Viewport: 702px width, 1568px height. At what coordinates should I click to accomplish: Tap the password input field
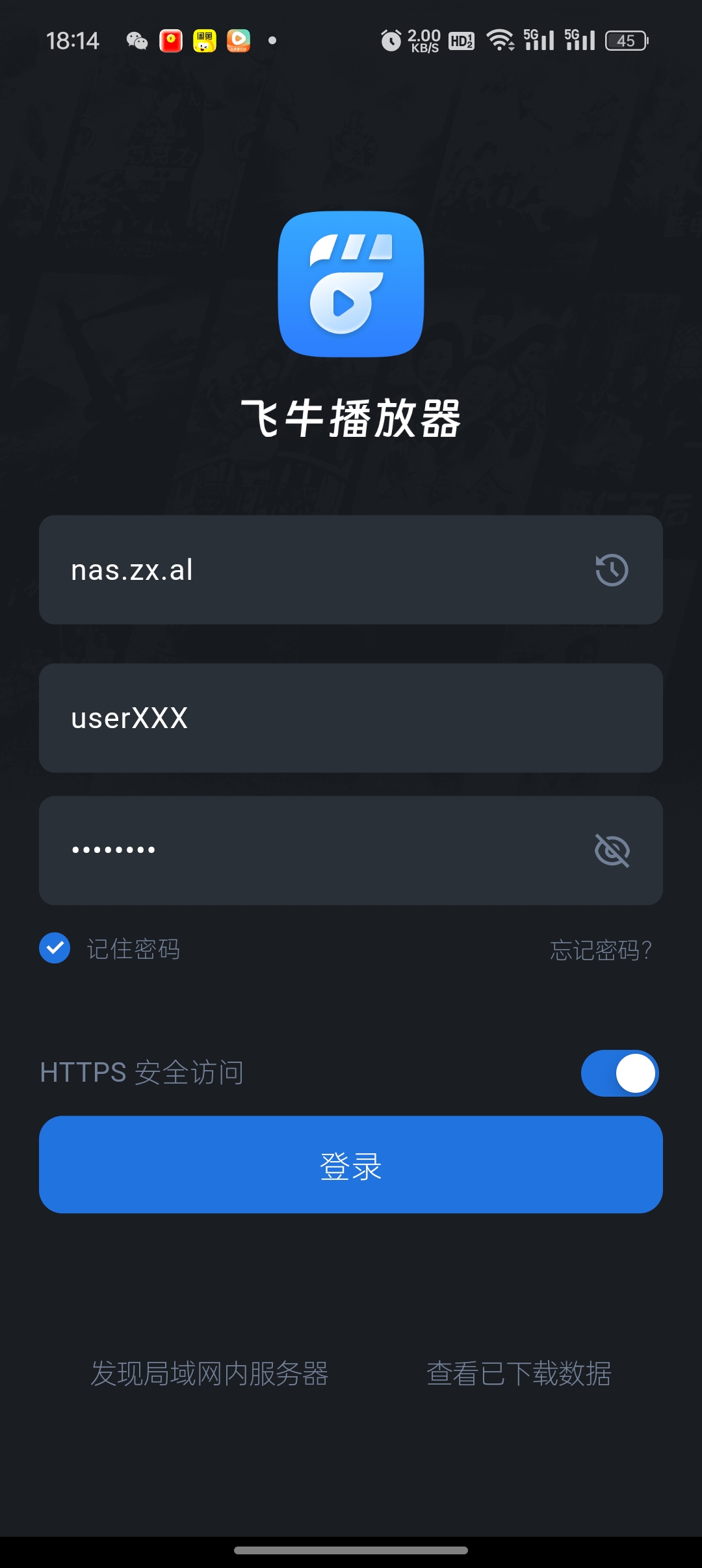312,850
